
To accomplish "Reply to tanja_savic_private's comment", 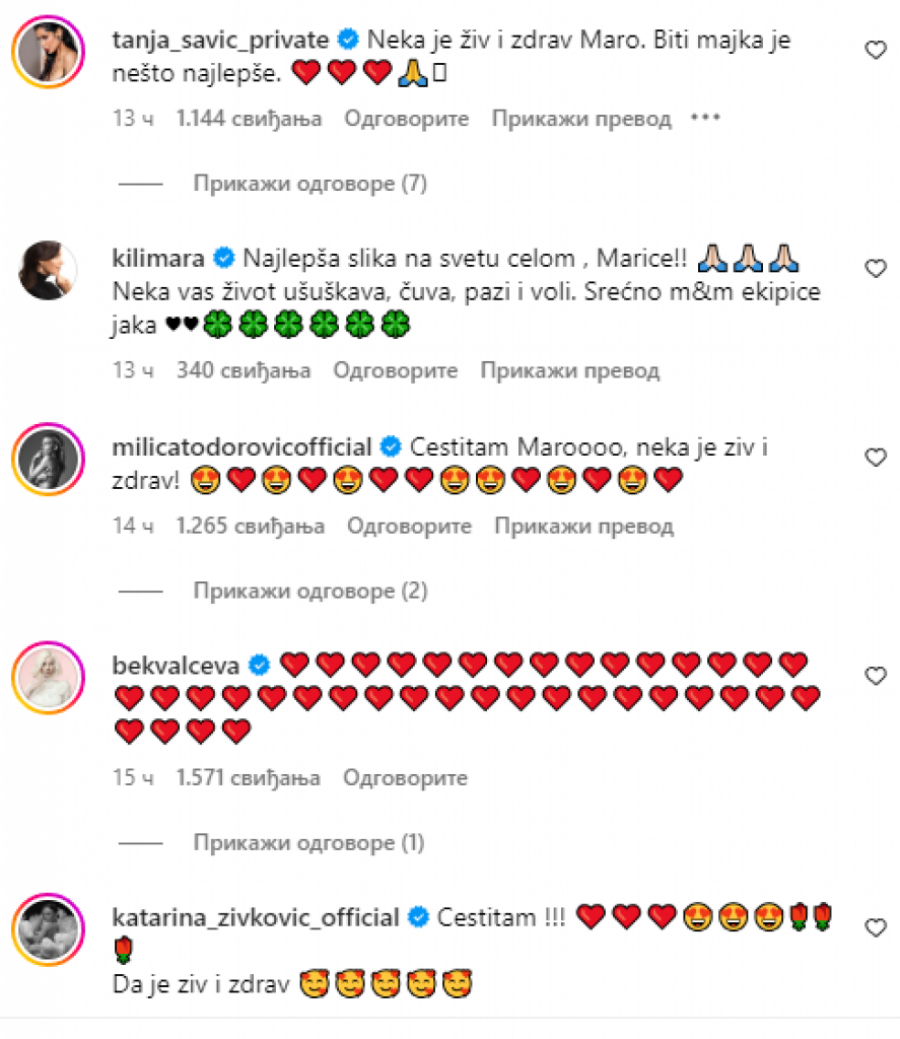I will click(x=406, y=119).
